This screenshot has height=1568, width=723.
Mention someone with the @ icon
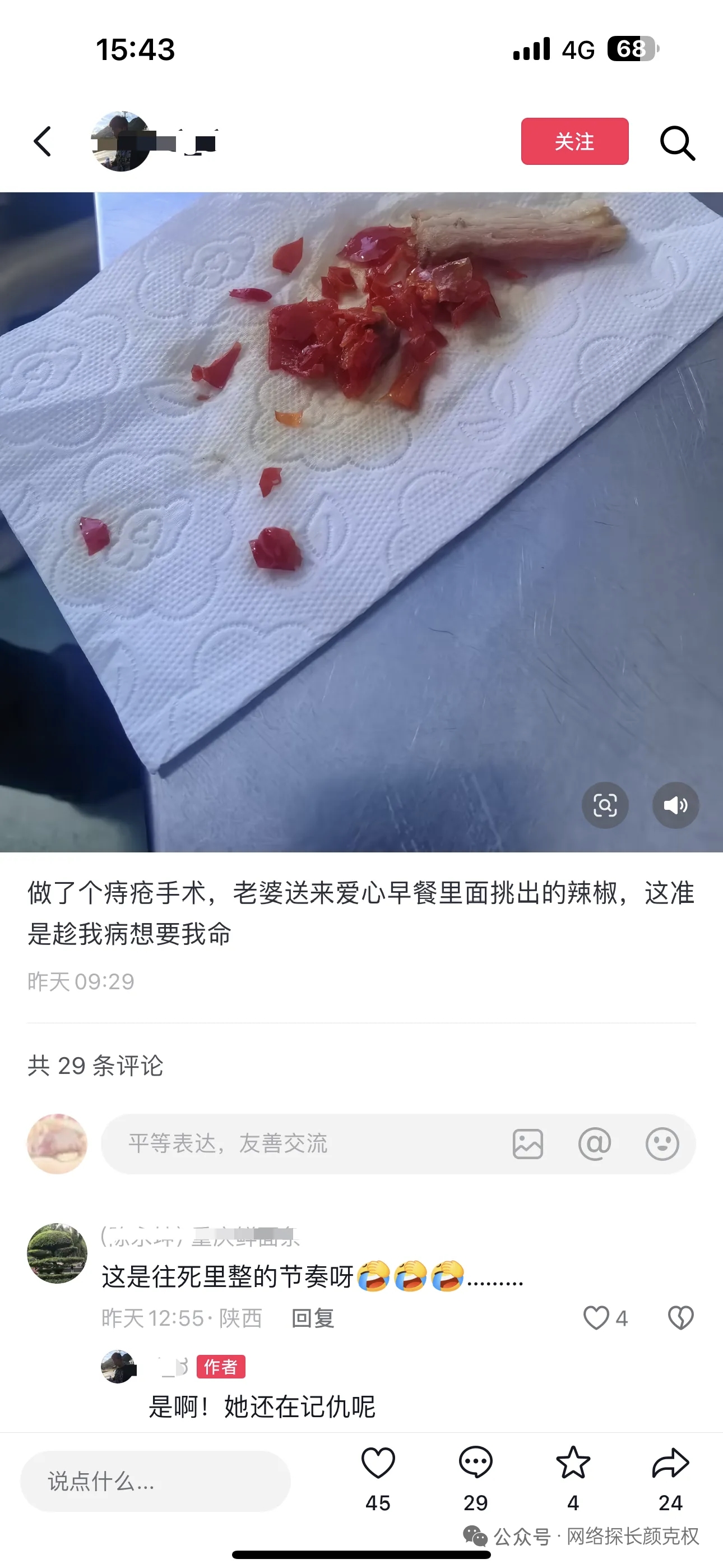(595, 1143)
